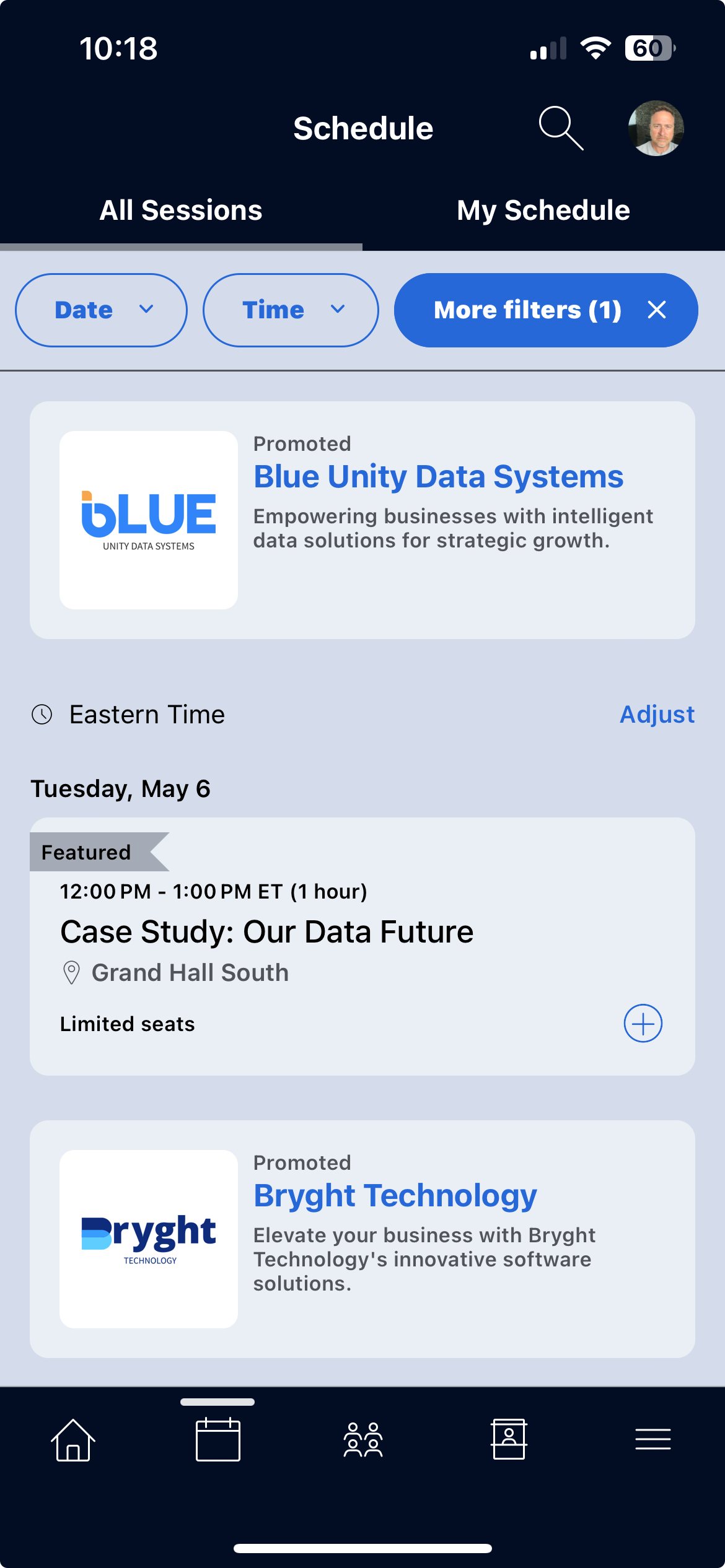Adjust the Eastern Time zone
The width and height of the screenshot is (725, 1568).
pyautogui.click(x=657, y=715)
